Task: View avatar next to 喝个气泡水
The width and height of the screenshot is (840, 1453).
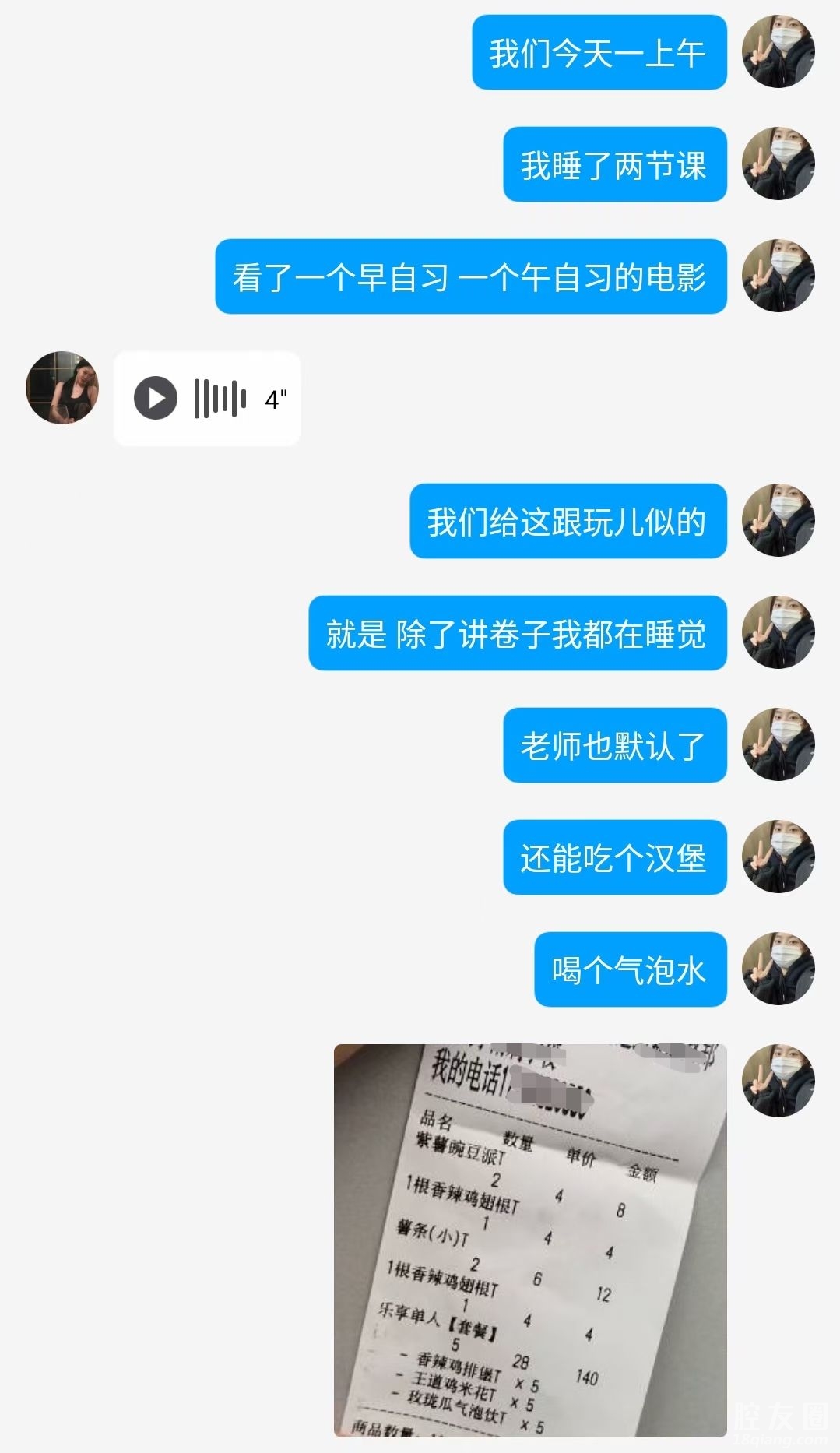Action: tap(778, 969)
